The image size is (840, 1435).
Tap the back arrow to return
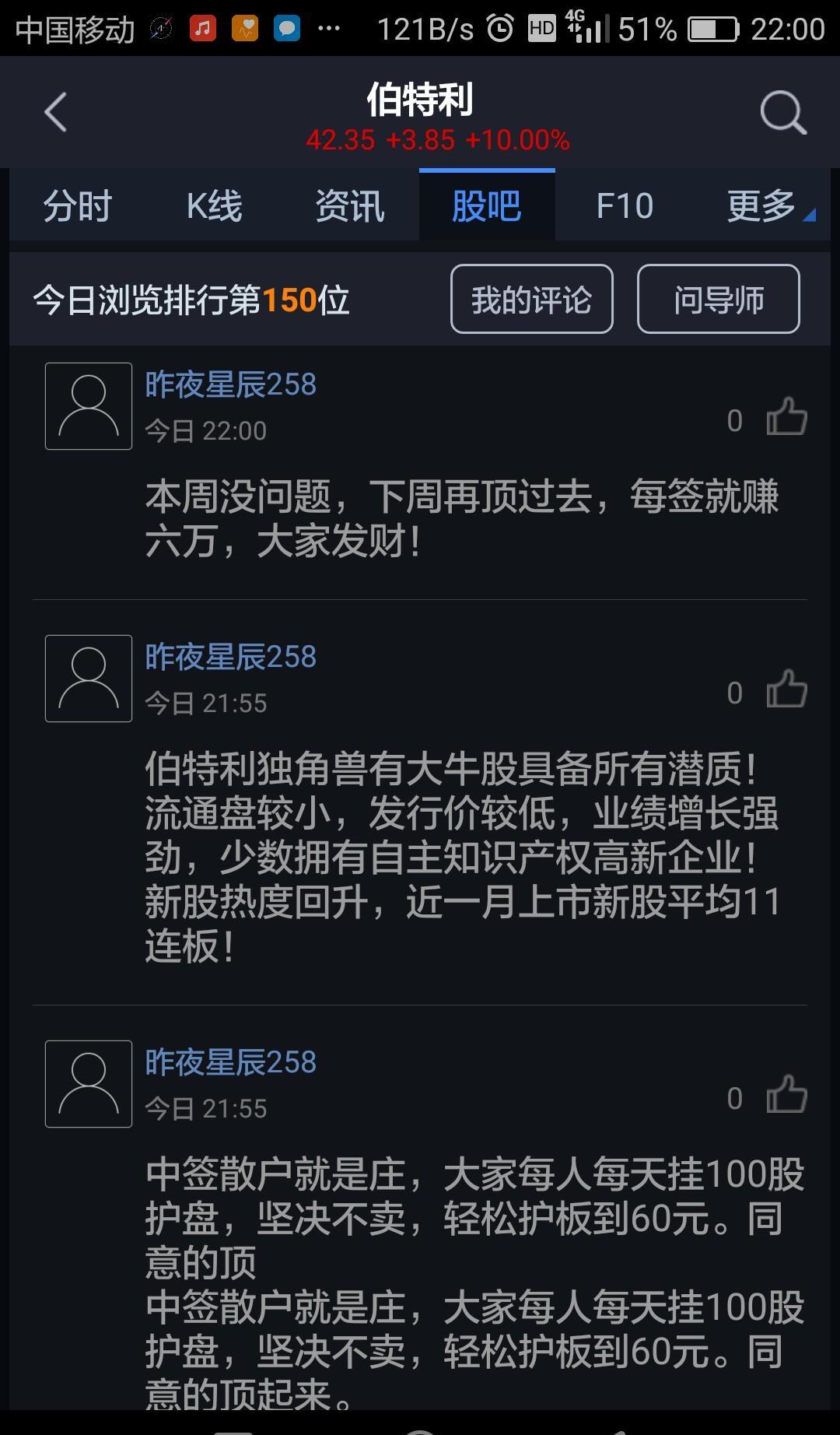click(x=54, y=113)
